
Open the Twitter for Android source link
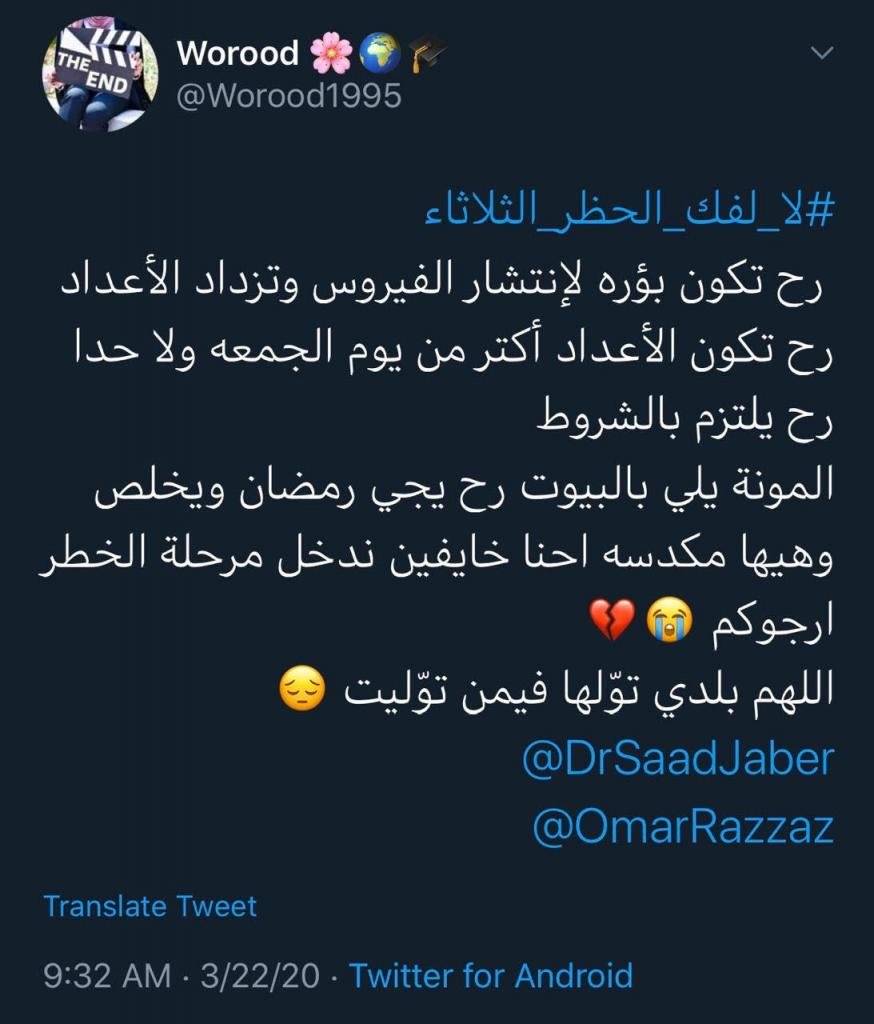coord(490,975)
